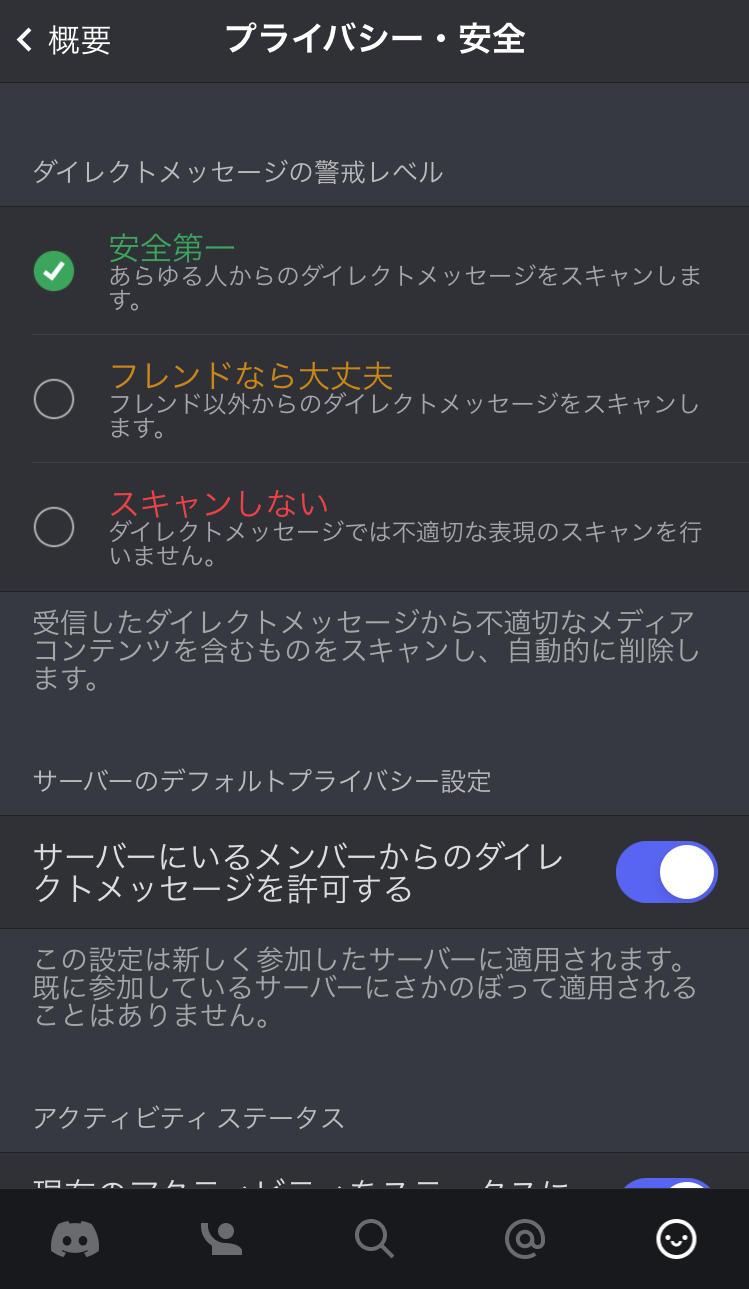Viewport: 749px width, 1289px height.
Task: Go back to 概要
Action: (x=63, y=40)
